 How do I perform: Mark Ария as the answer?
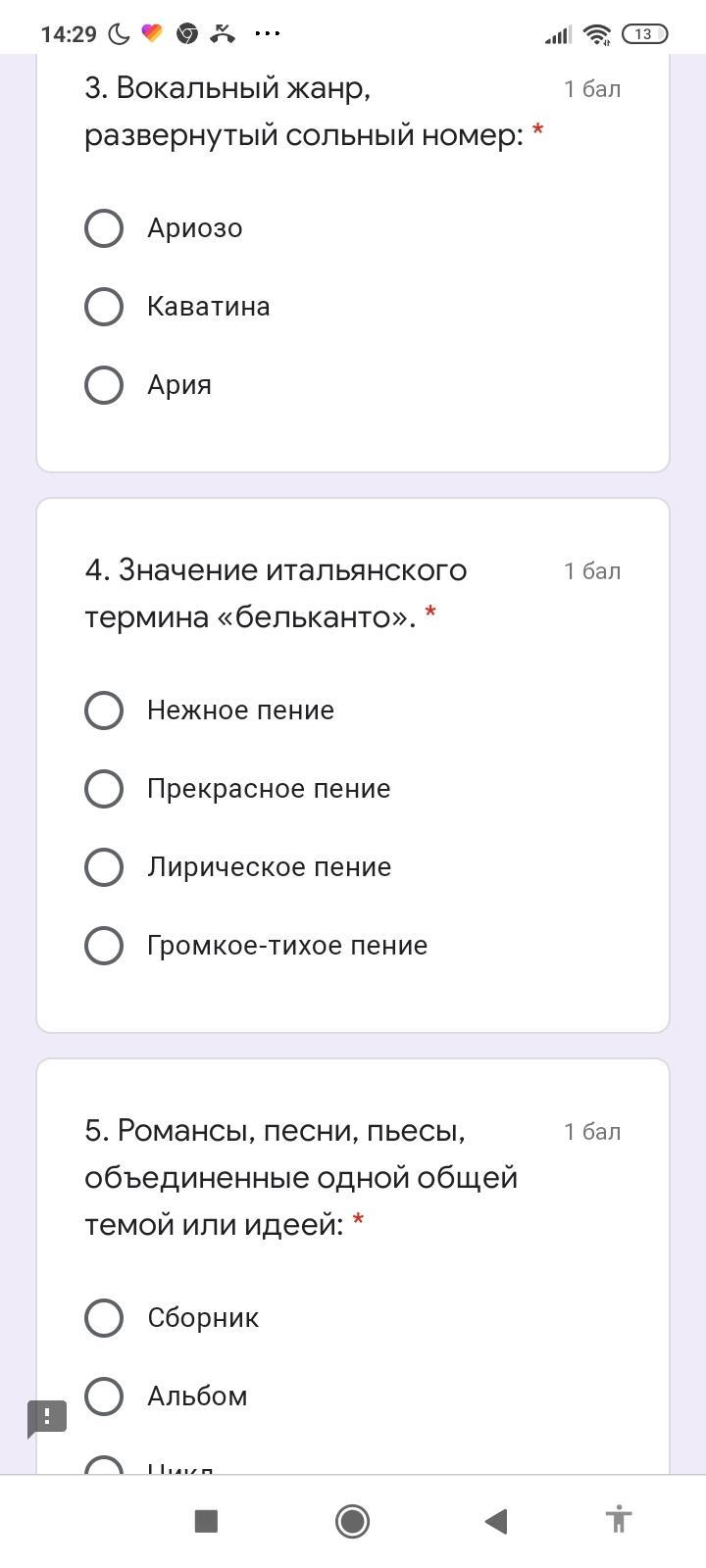click(x=104, y=385)
